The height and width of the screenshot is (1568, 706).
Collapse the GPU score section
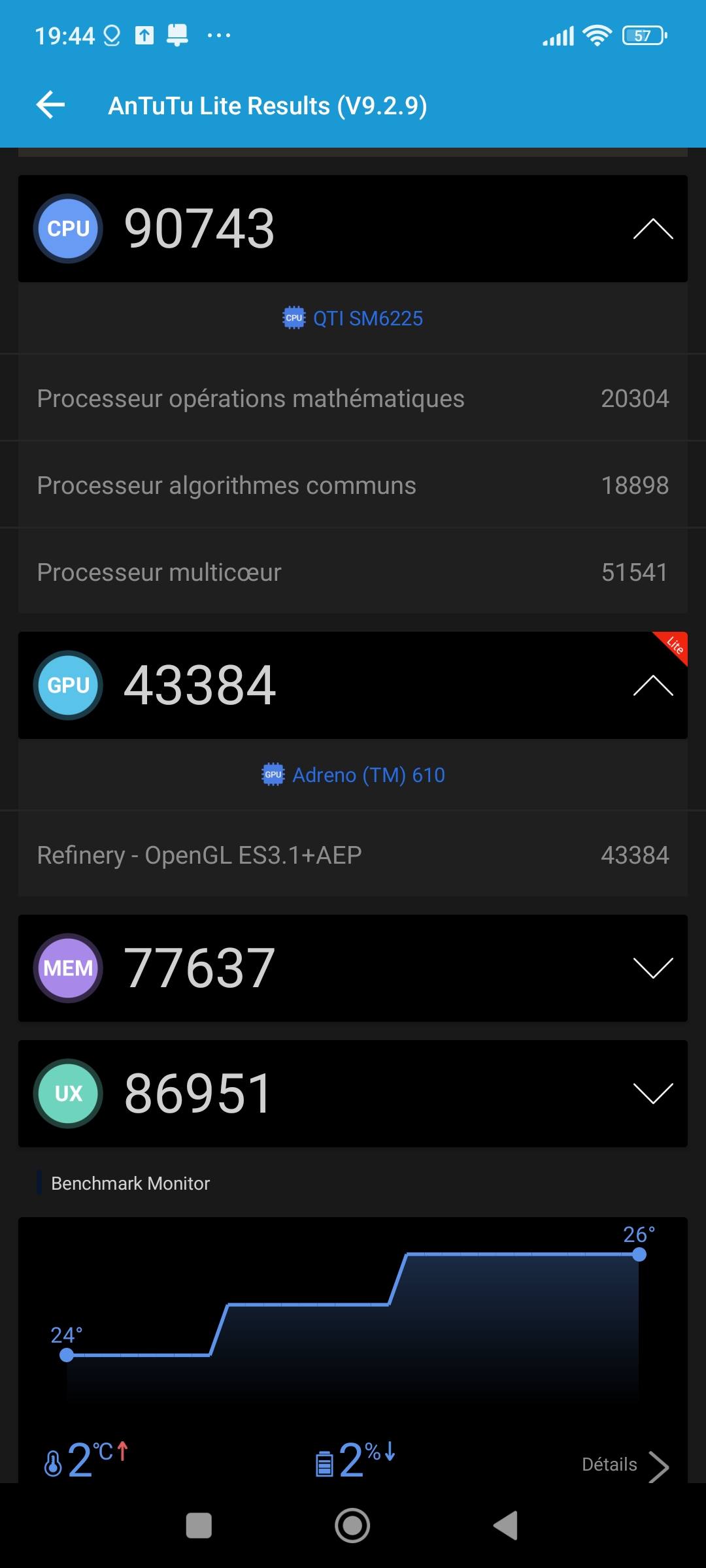point(652,686)
